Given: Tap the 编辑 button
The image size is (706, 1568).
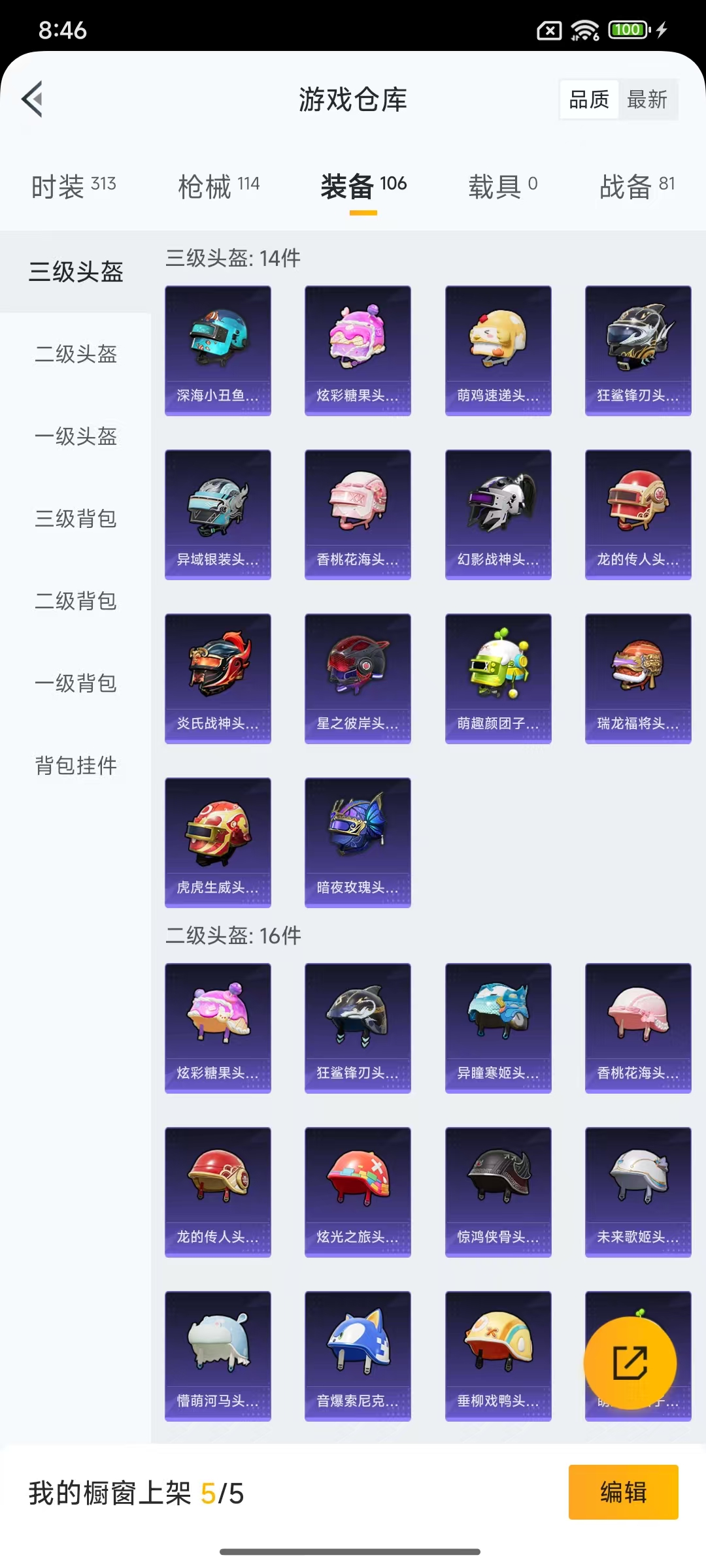Looking at the screenshot, I should [624, 1492].
